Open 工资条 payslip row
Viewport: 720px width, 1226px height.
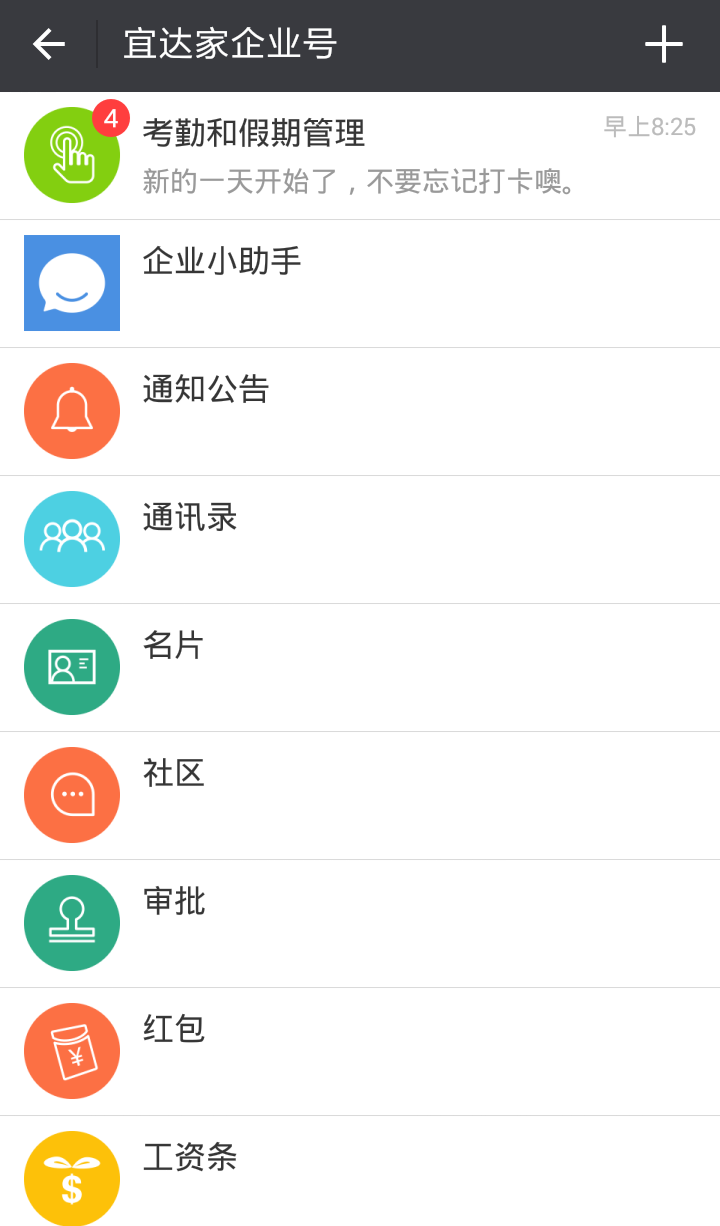360,1171
